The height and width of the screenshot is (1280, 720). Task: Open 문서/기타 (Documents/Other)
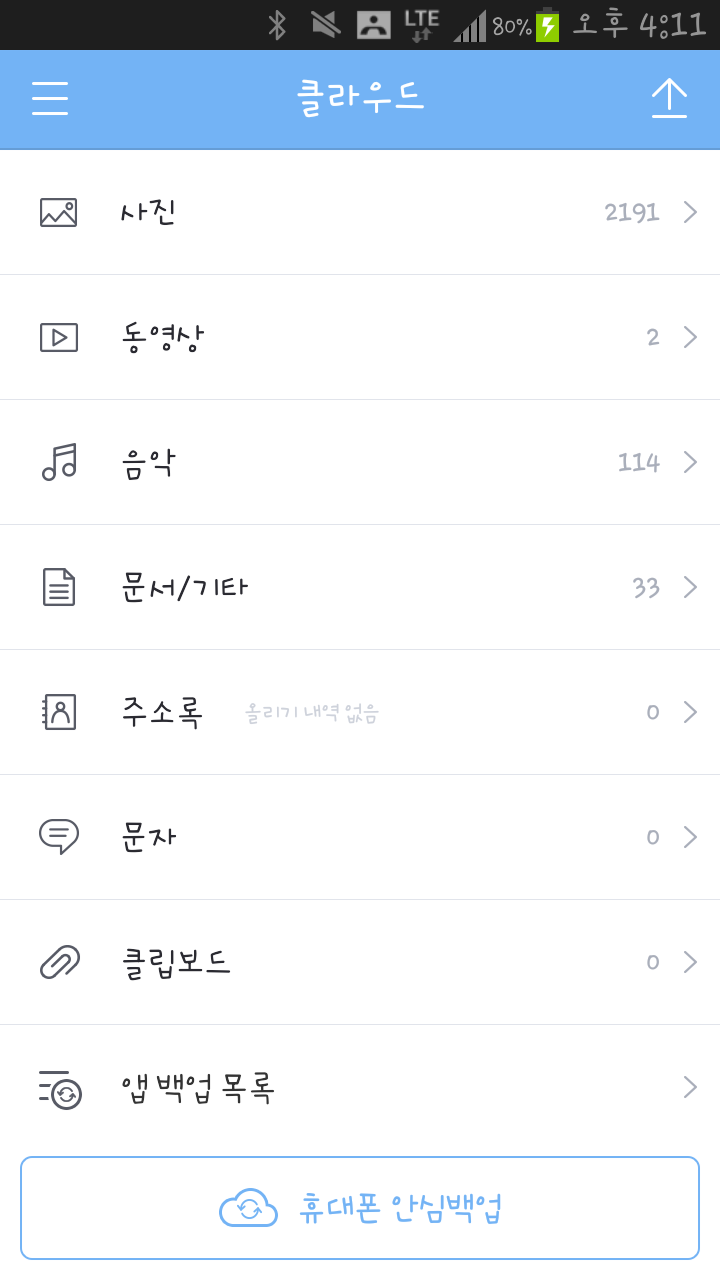click(360, 587)
